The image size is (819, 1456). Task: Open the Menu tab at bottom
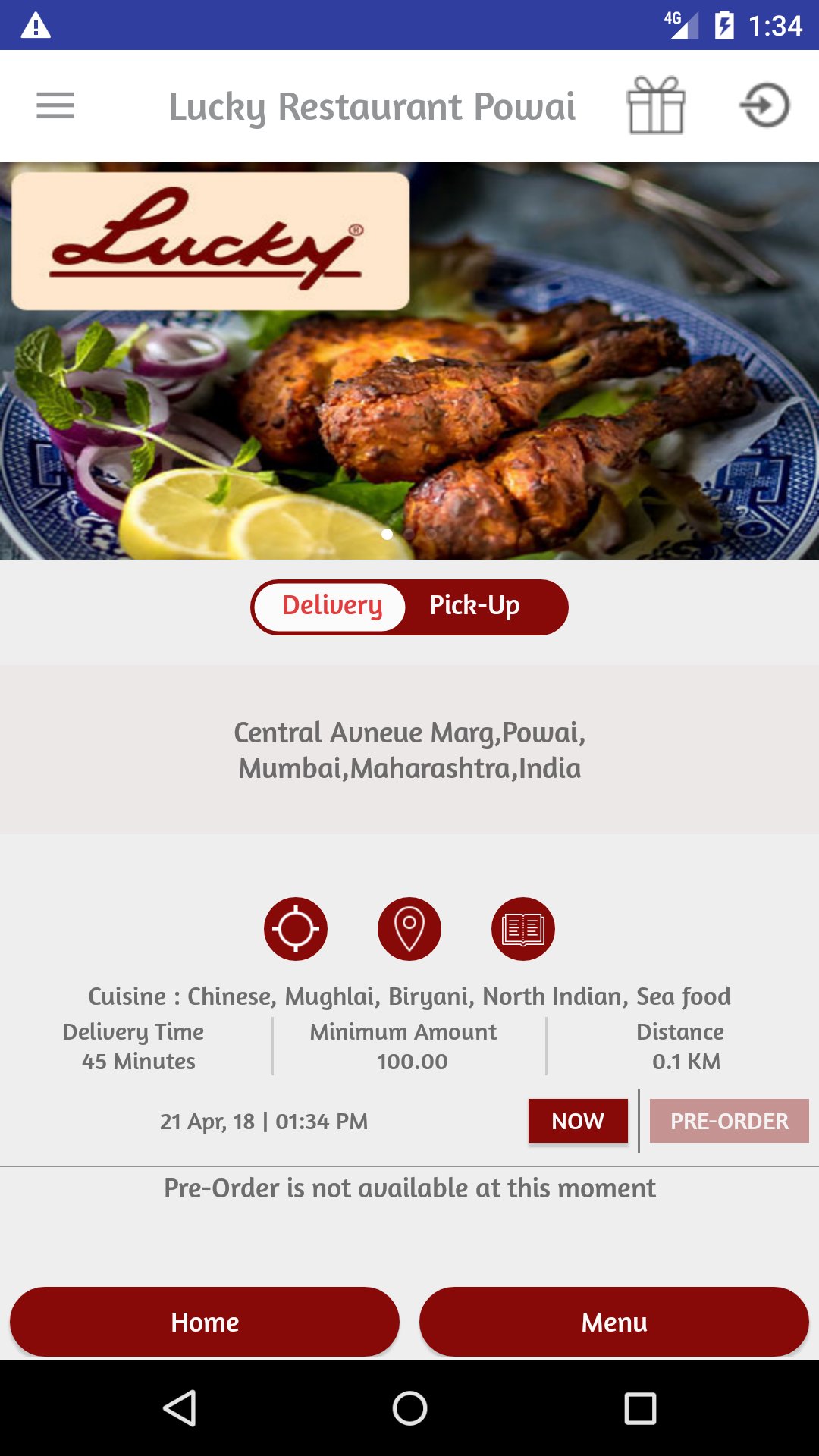pyautogui.click(x=613, y=1322)
